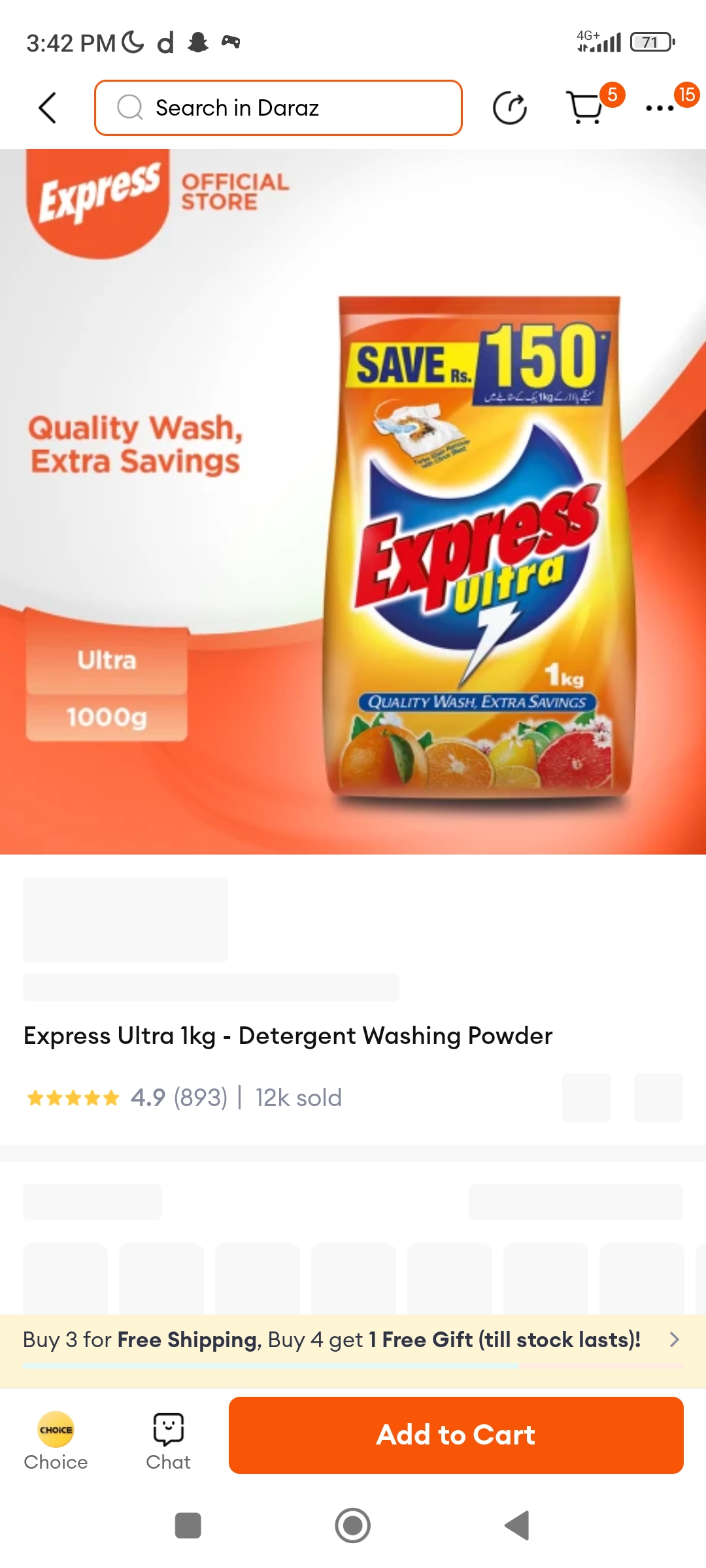View the Express Ultra product image
This screenshot has width=706, height=1568.
click(353, 502)
